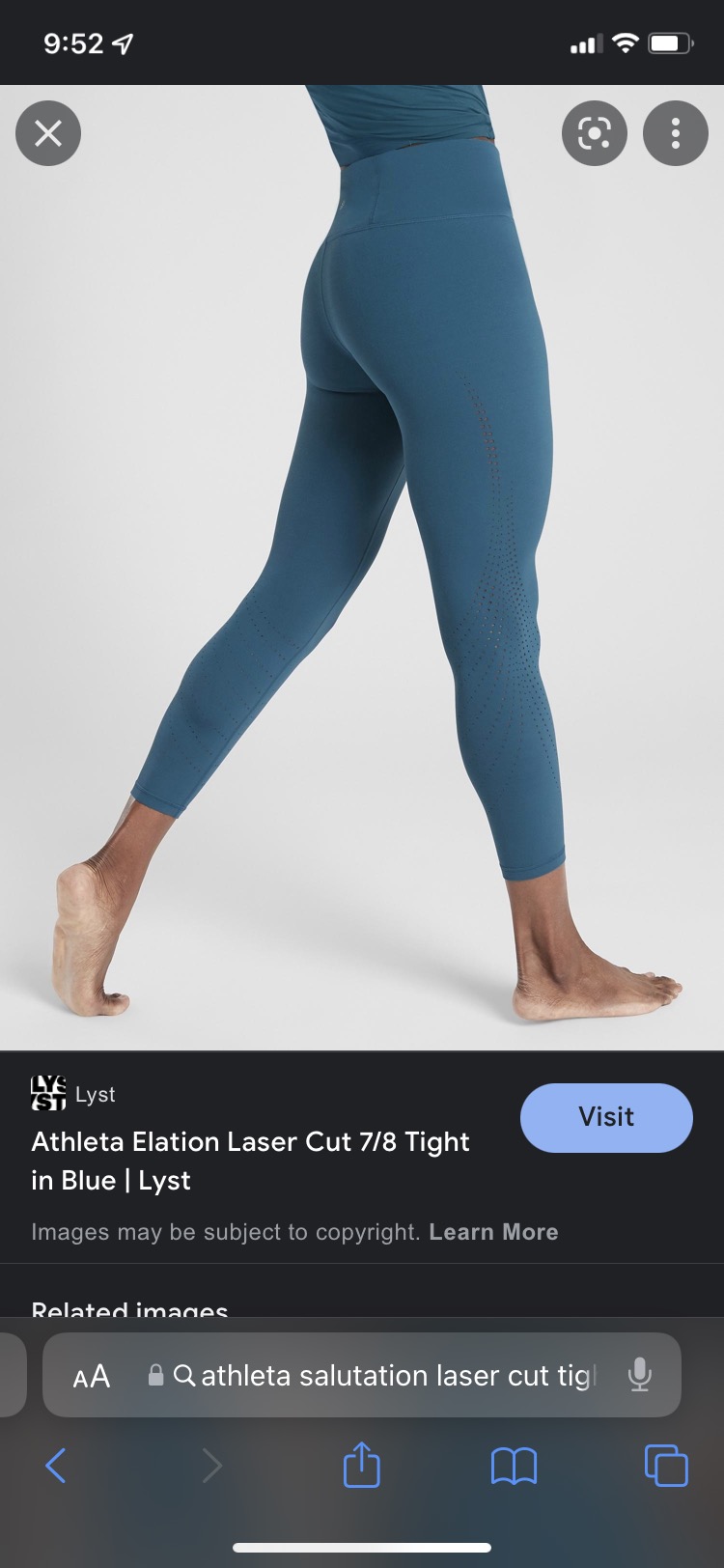724x1568 pixels.
Task: Open Safari bookmarks
Action: coord(514,1466)
